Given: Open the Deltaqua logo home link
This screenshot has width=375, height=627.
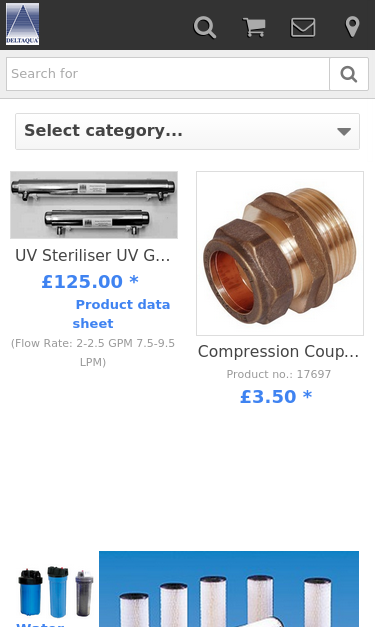Looking at the screenshot, I should click(22, 24).
